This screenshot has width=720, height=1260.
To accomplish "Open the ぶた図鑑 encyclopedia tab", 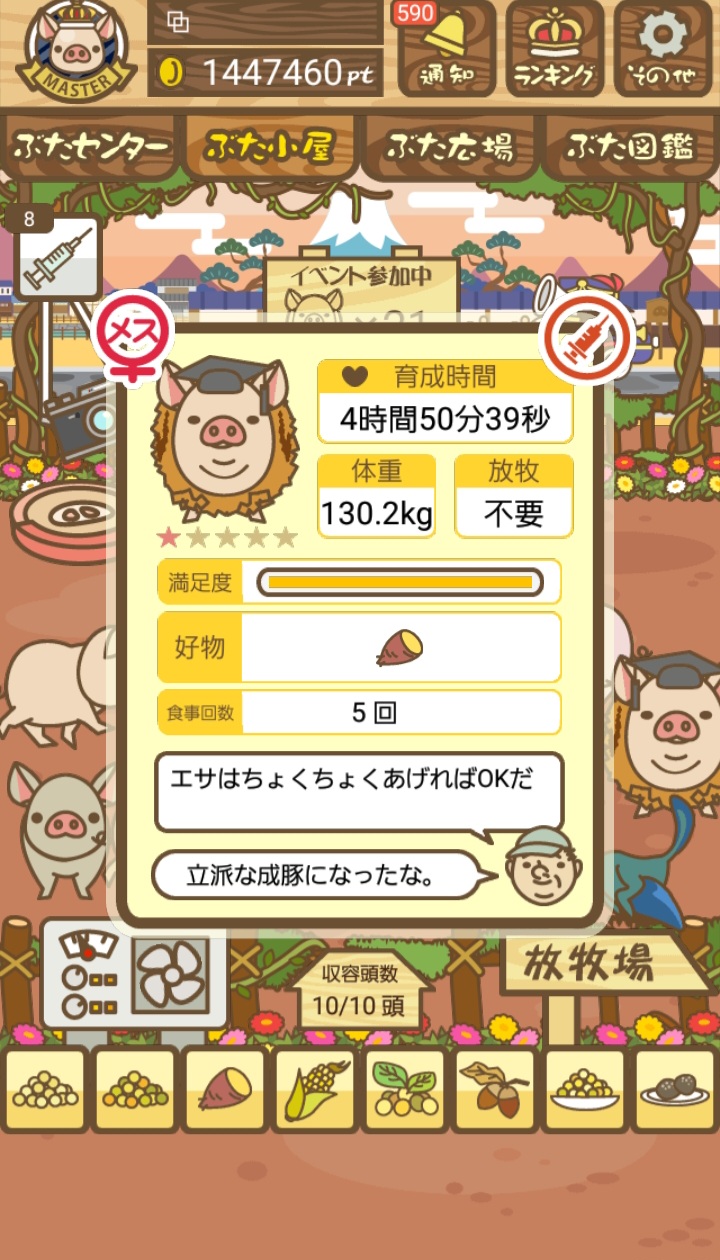I will tap(630, 148).
